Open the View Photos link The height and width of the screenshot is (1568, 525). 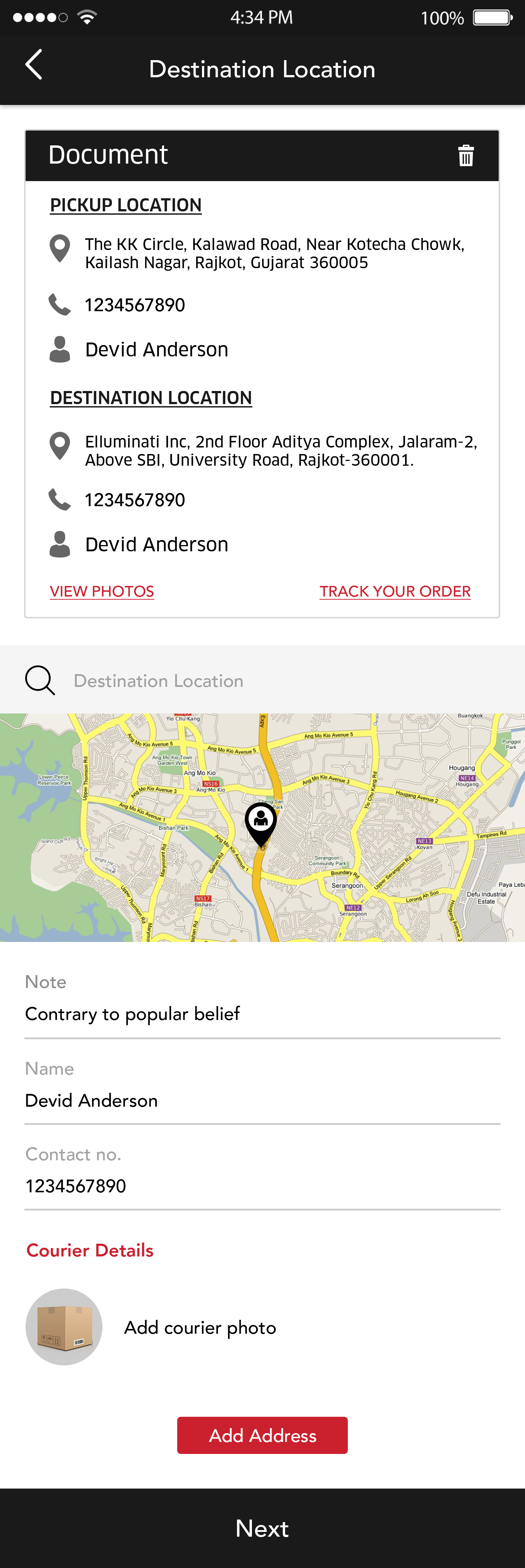tap(102, 591)
